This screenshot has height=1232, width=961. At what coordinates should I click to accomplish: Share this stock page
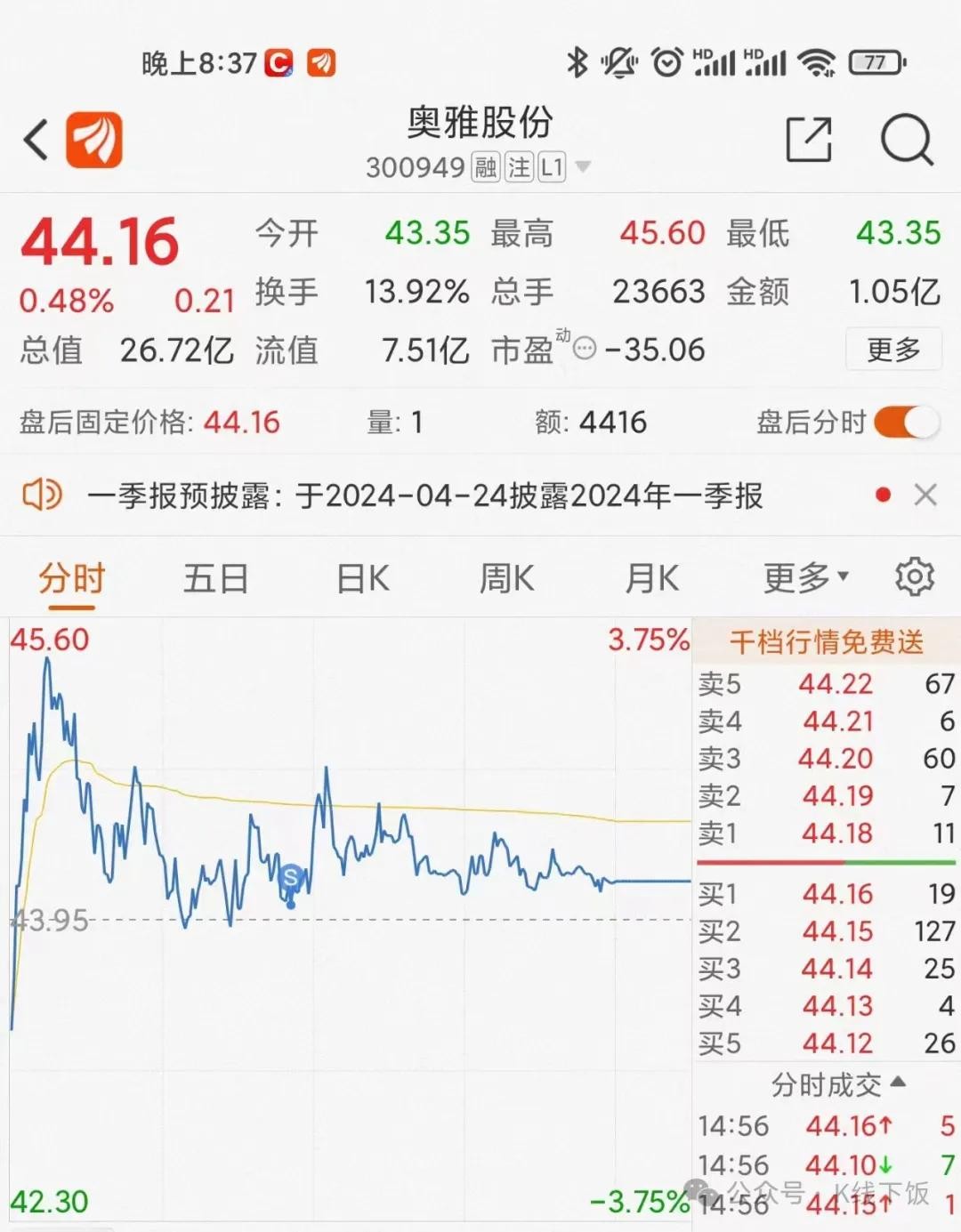point(808,140)
